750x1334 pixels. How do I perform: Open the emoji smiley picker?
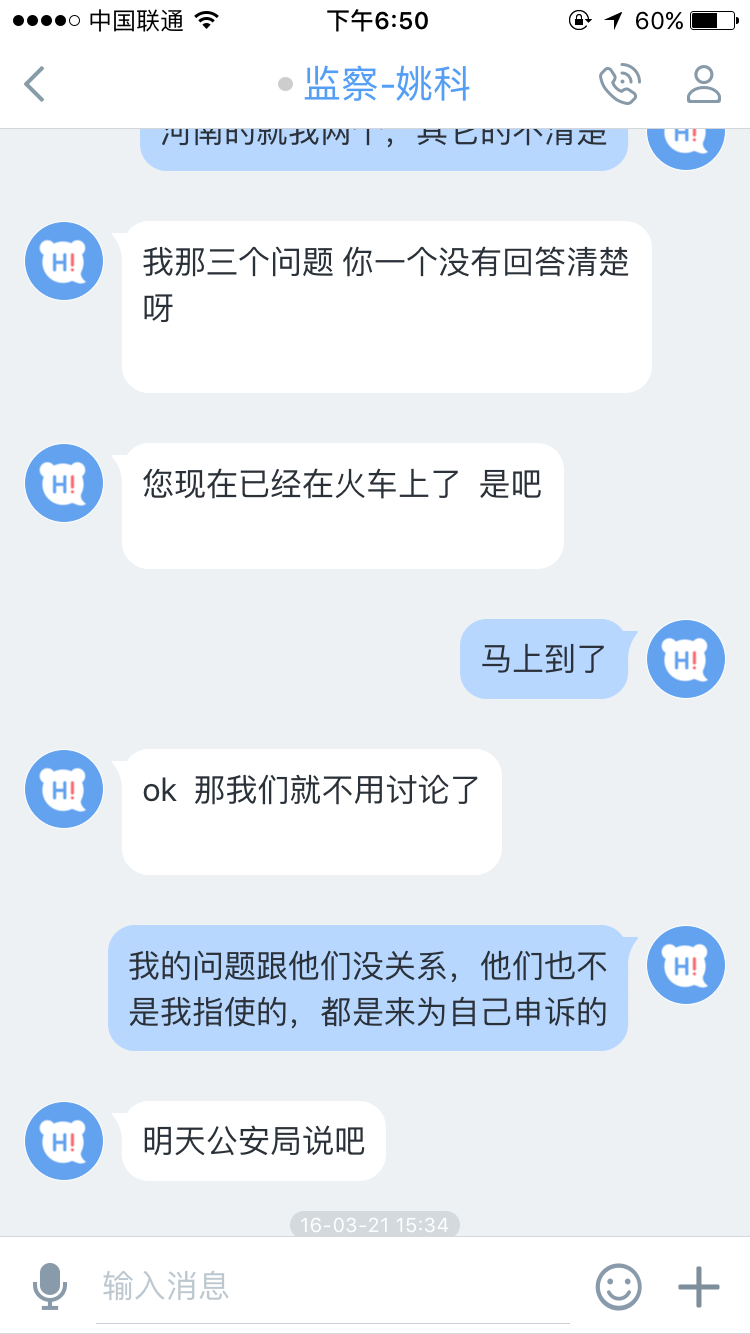point(619,1286)
